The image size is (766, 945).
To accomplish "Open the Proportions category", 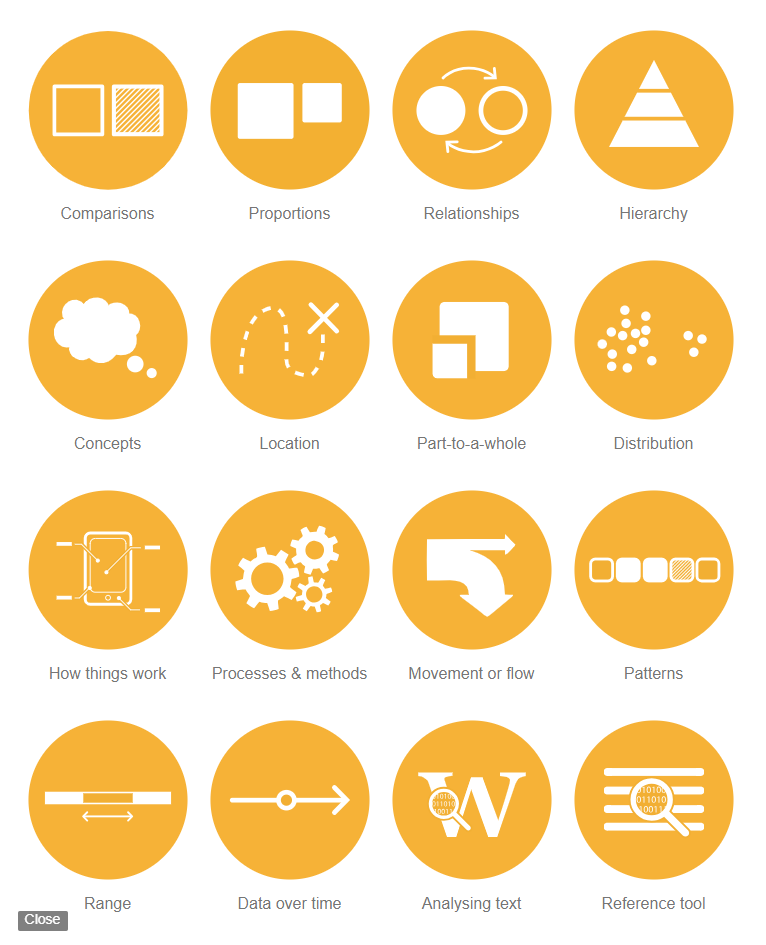I will pyautogui.click(x=290, y=110).
